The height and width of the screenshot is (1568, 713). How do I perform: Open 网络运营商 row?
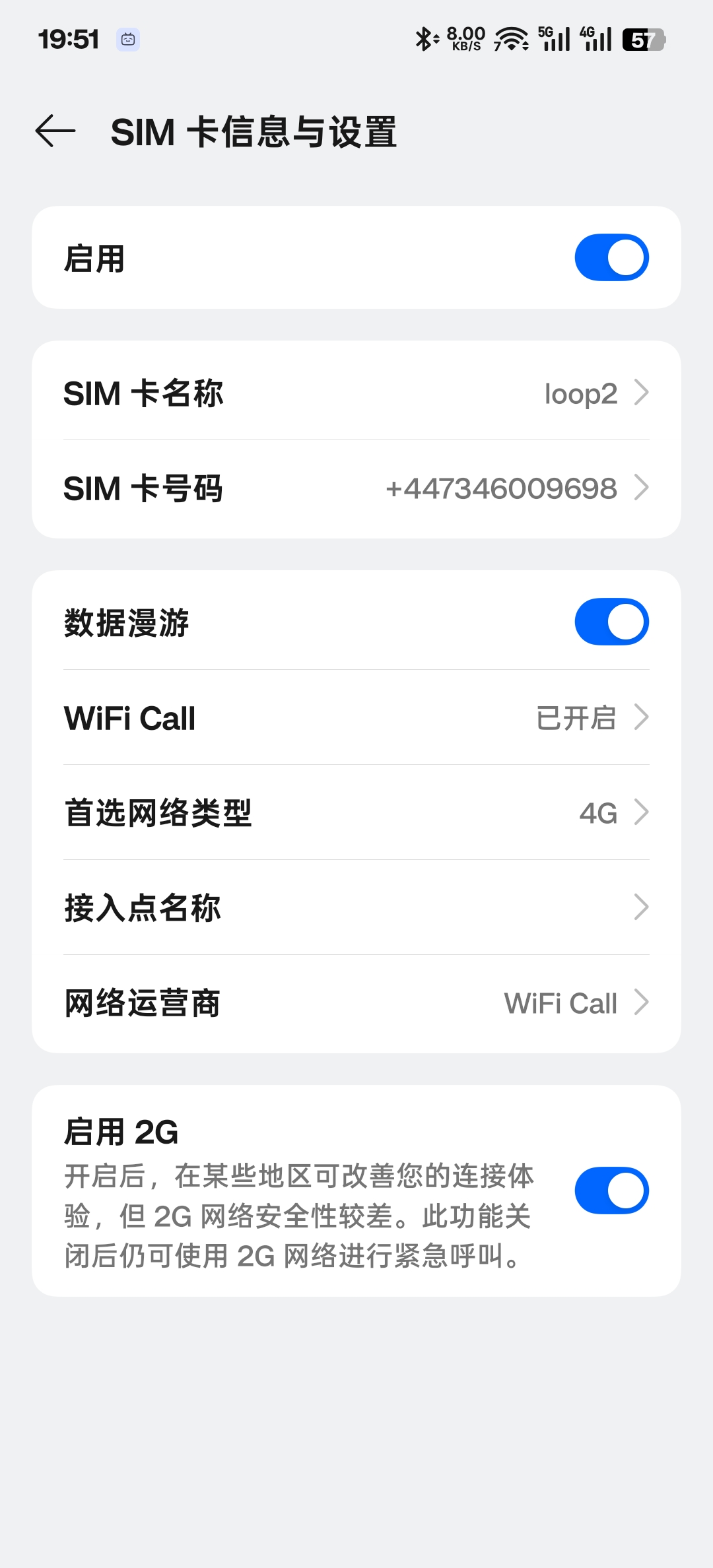click(356, 1002)
